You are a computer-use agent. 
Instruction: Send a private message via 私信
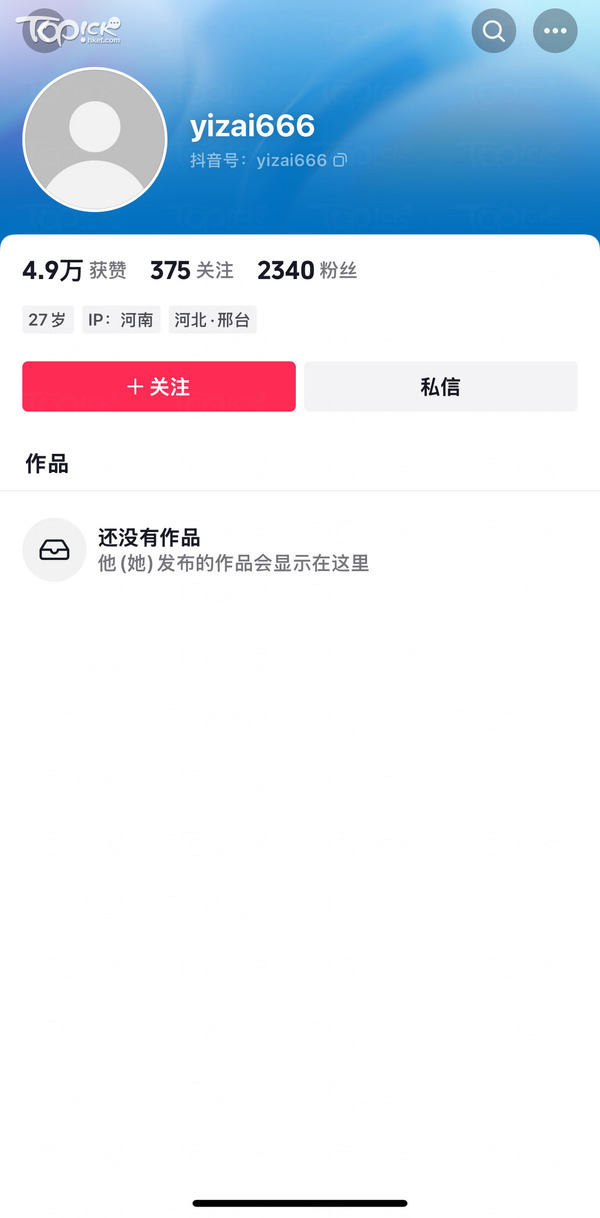pyautogui.click(x=441, y=387)
